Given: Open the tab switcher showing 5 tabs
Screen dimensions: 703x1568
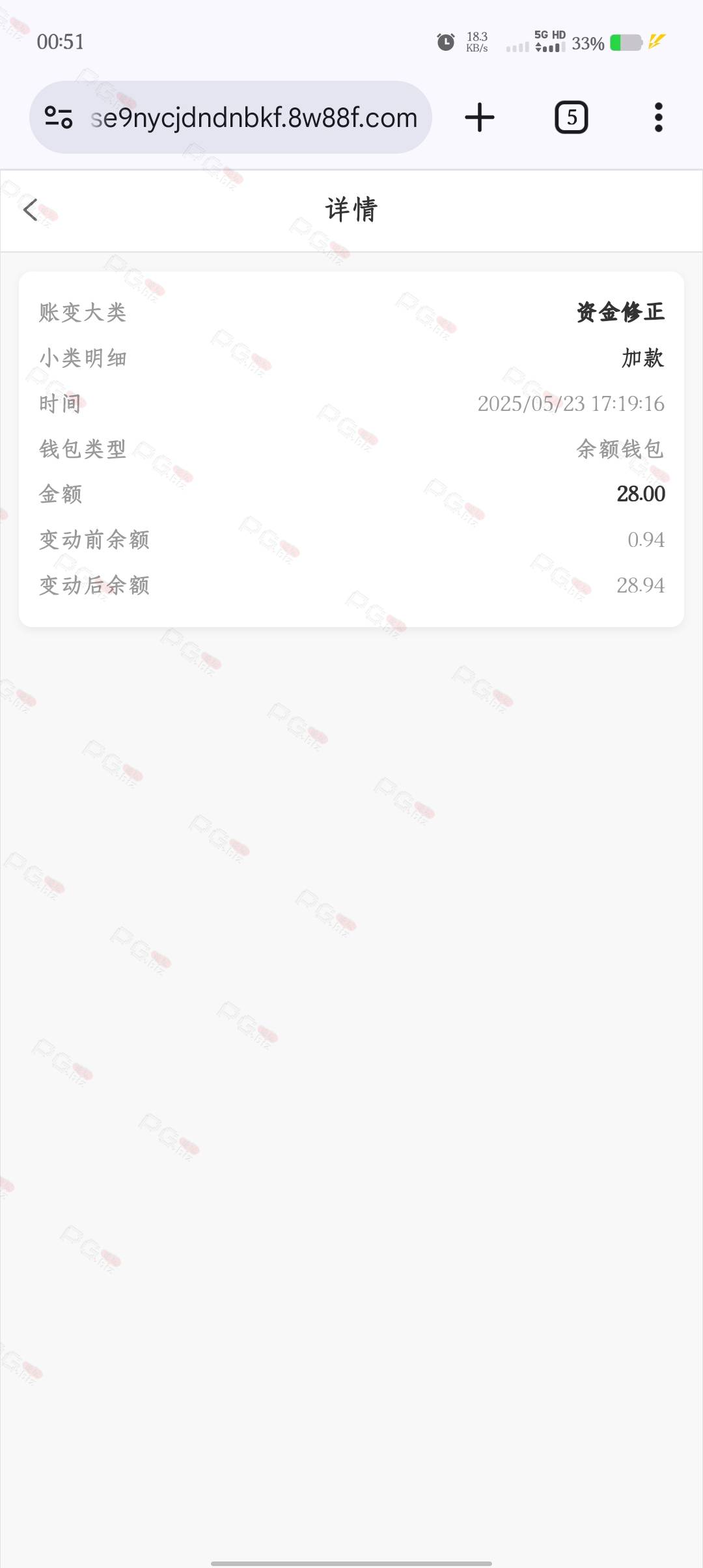Looking at the screenshot, I should click(x=571, y=117).
